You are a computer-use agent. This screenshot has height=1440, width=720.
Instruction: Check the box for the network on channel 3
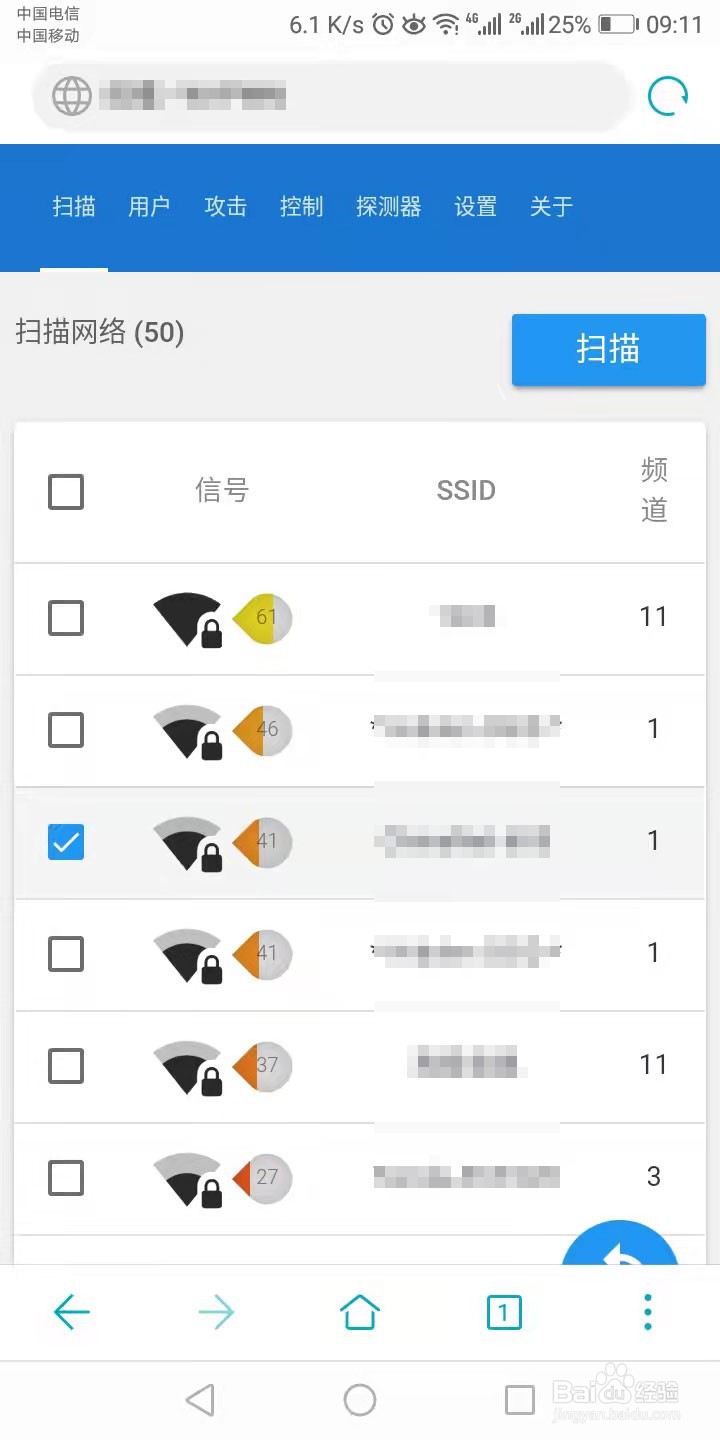click(x=65, y=1178)
